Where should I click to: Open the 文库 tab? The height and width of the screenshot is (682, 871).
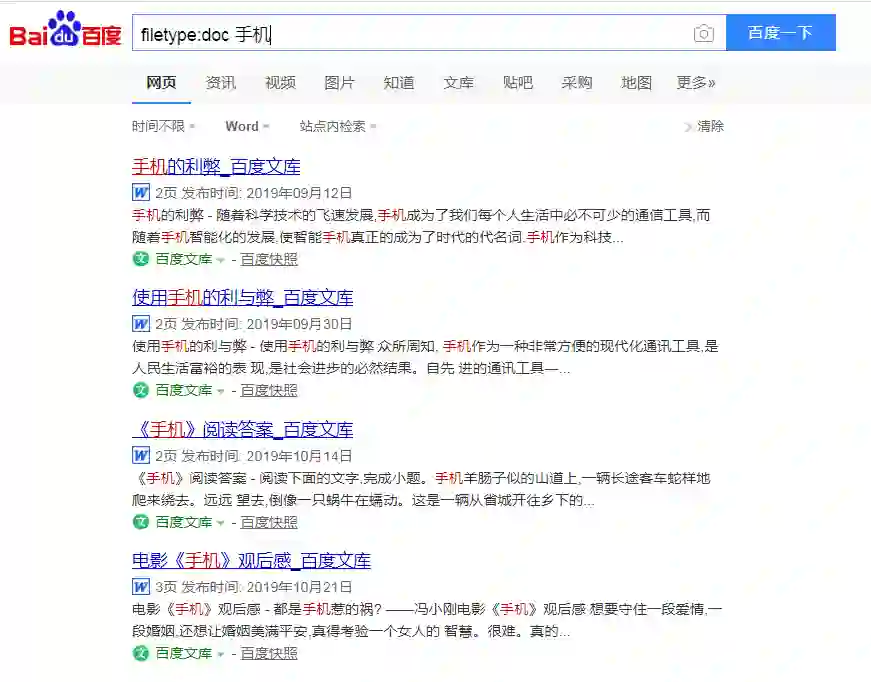pyautogui.click(x=458, y=83)
